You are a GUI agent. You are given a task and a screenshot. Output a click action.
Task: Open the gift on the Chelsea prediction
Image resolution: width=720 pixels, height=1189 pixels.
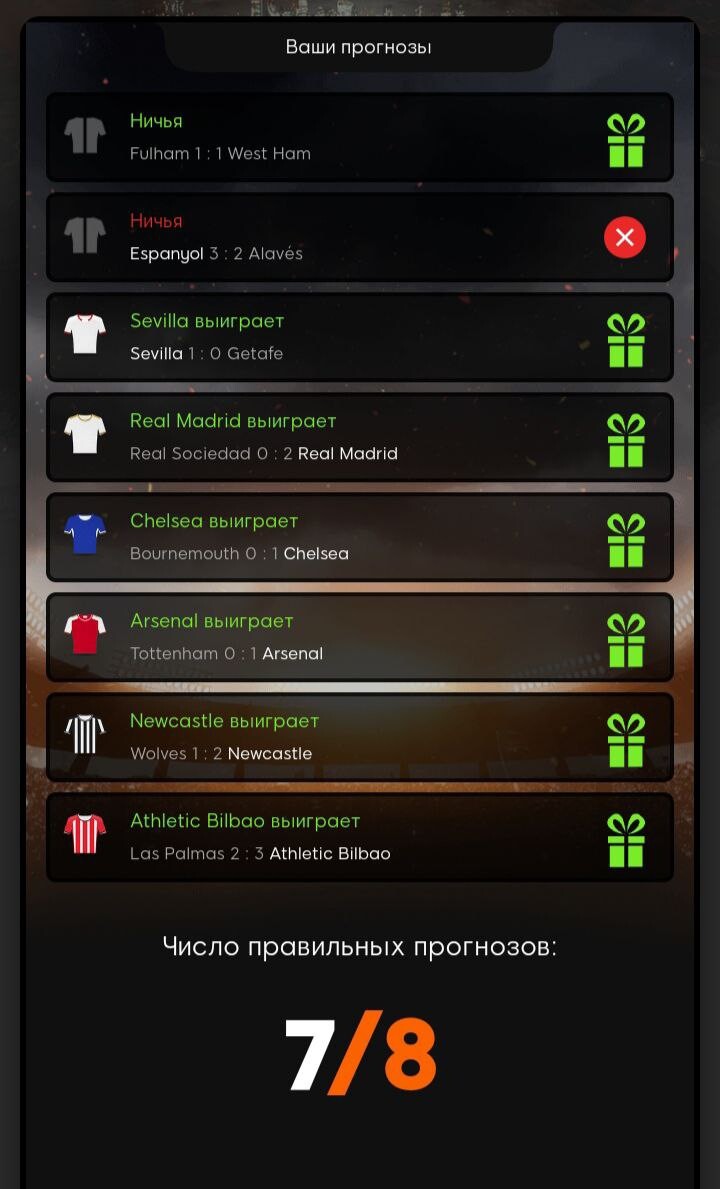click(626, 540)
